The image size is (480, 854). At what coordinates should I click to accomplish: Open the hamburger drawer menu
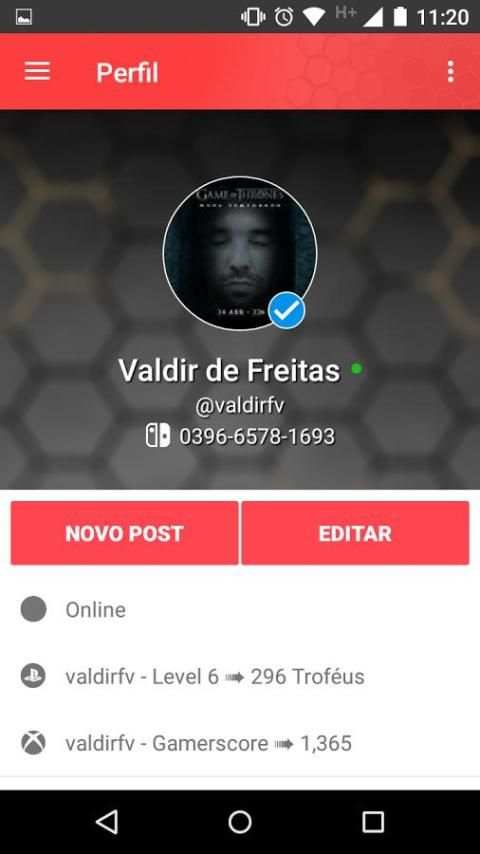[37, 71]
